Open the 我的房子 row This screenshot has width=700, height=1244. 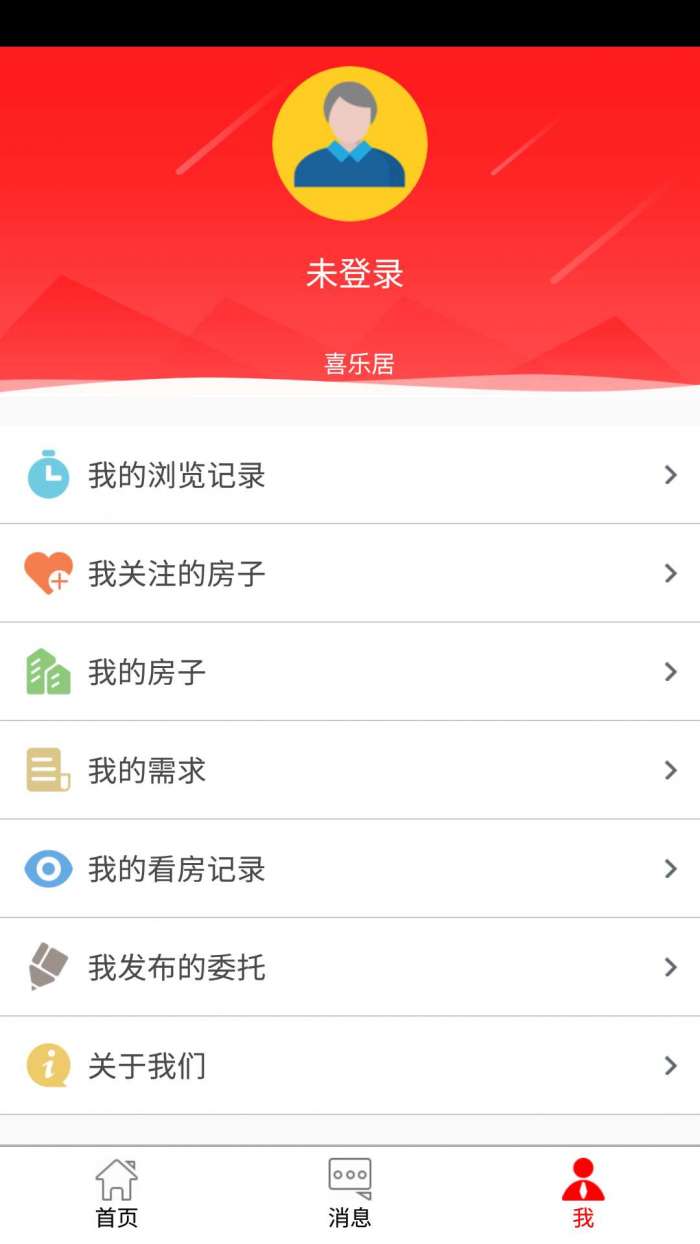[x=350, y=672]
